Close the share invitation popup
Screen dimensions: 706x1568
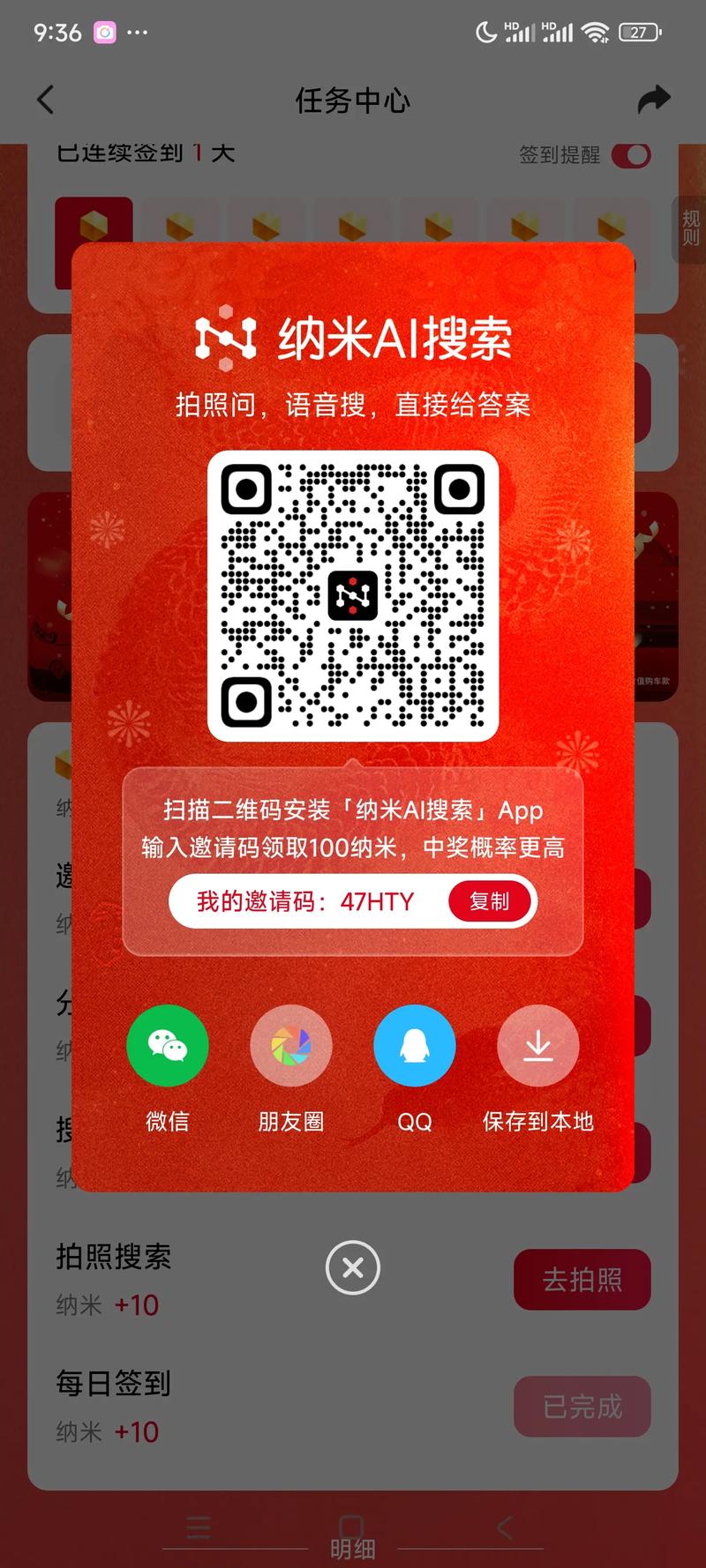(353, 1268)
